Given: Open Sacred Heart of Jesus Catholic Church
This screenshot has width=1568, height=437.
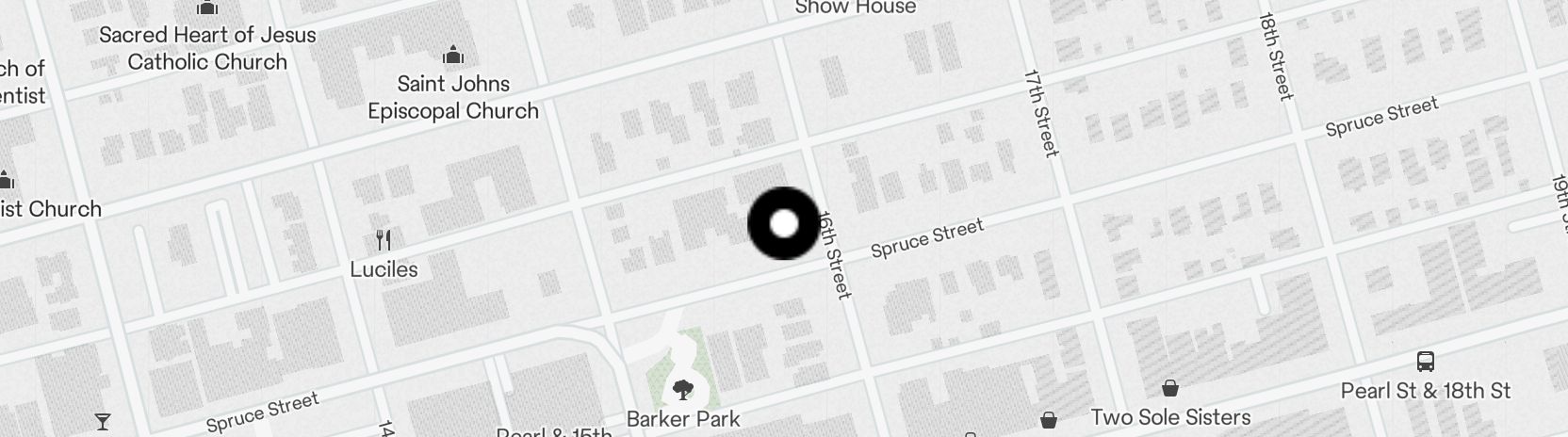Looking at the screenshot, I should (x=207, y=9).
